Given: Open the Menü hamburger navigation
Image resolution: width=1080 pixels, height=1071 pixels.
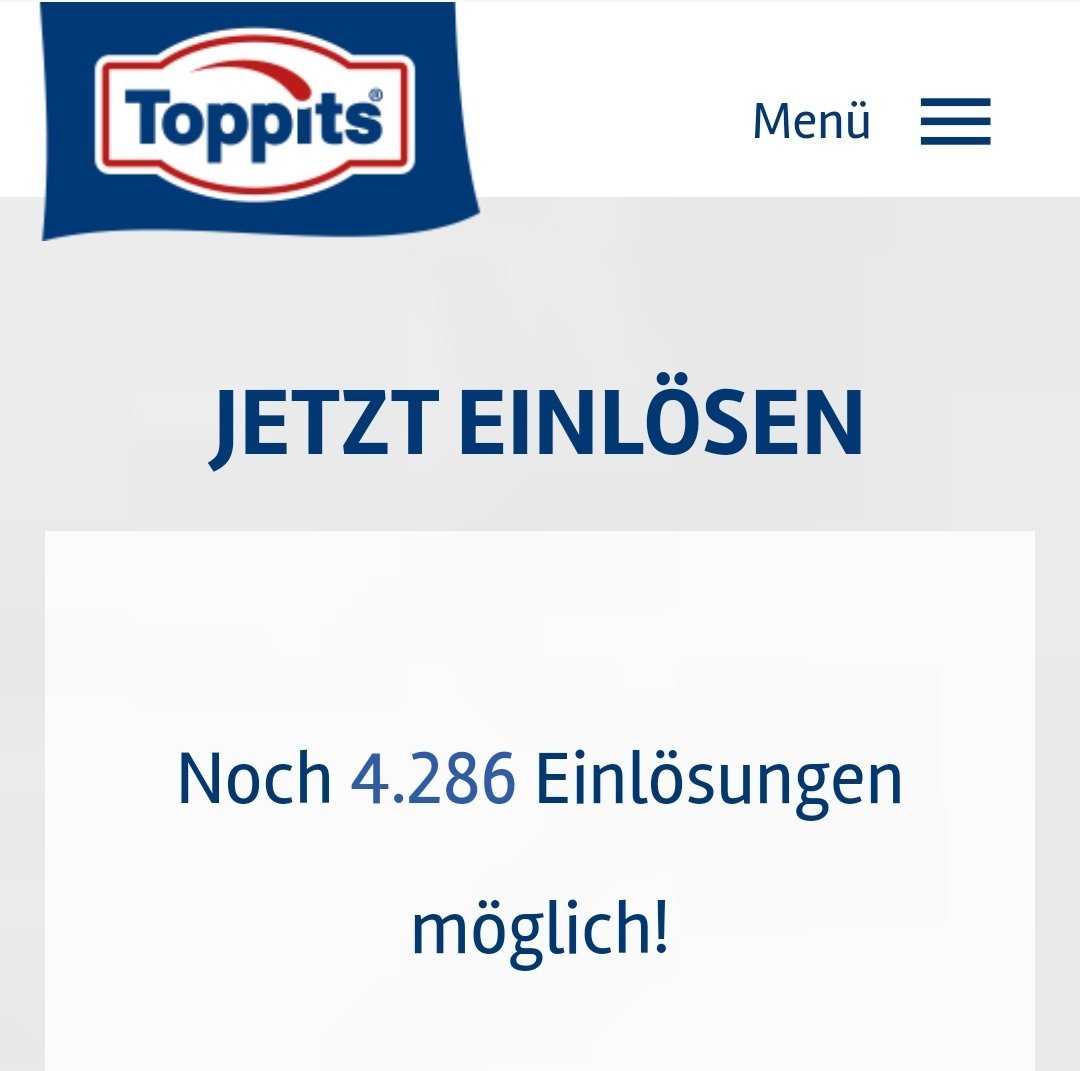Looking at the screenshot, I should click(954, 122).
